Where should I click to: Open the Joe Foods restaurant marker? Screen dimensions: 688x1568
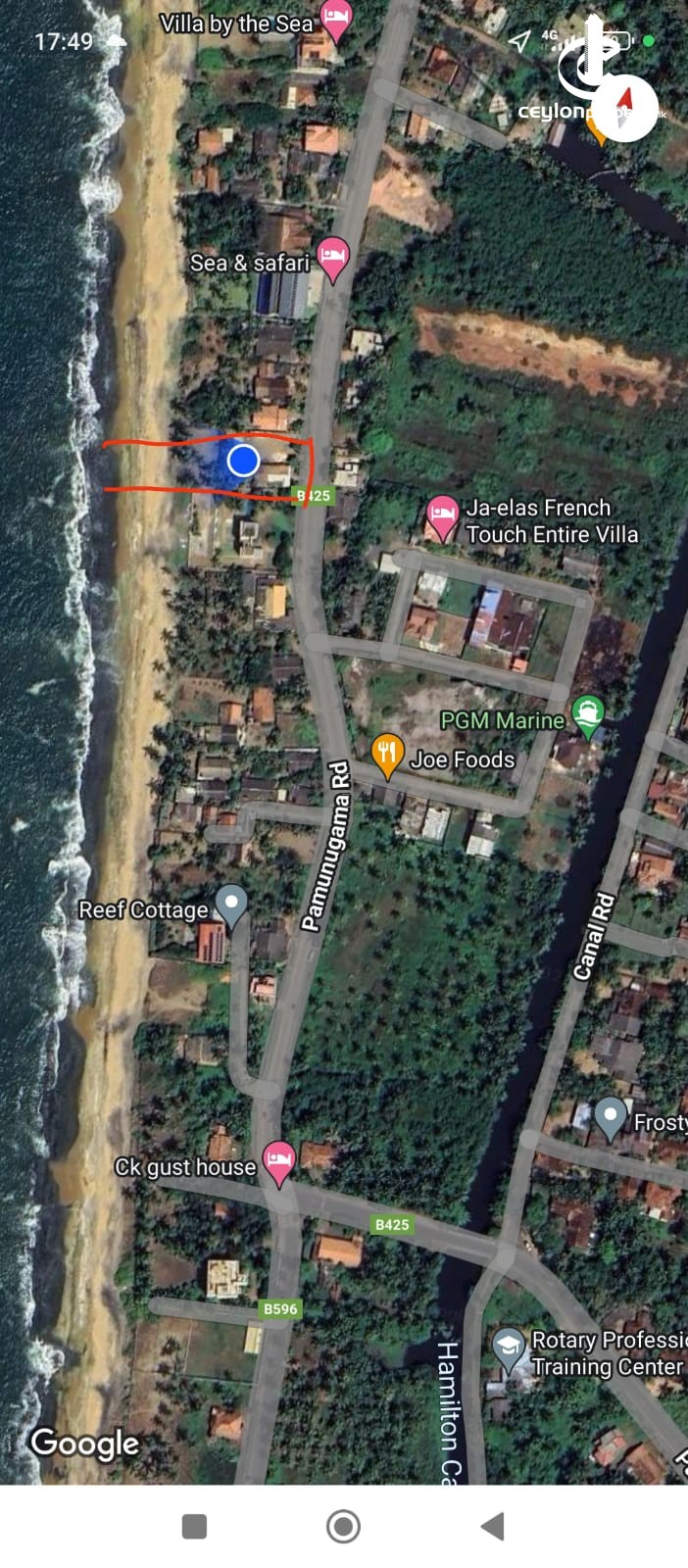pyautogui.click(x=388, y=754)
